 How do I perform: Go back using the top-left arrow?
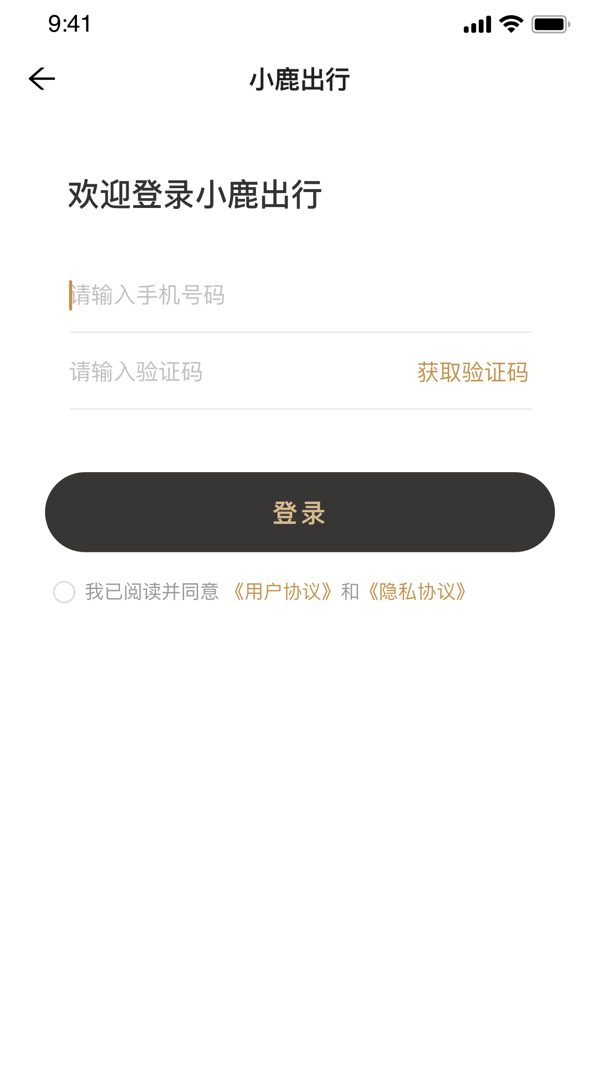(x=42, y=79)
